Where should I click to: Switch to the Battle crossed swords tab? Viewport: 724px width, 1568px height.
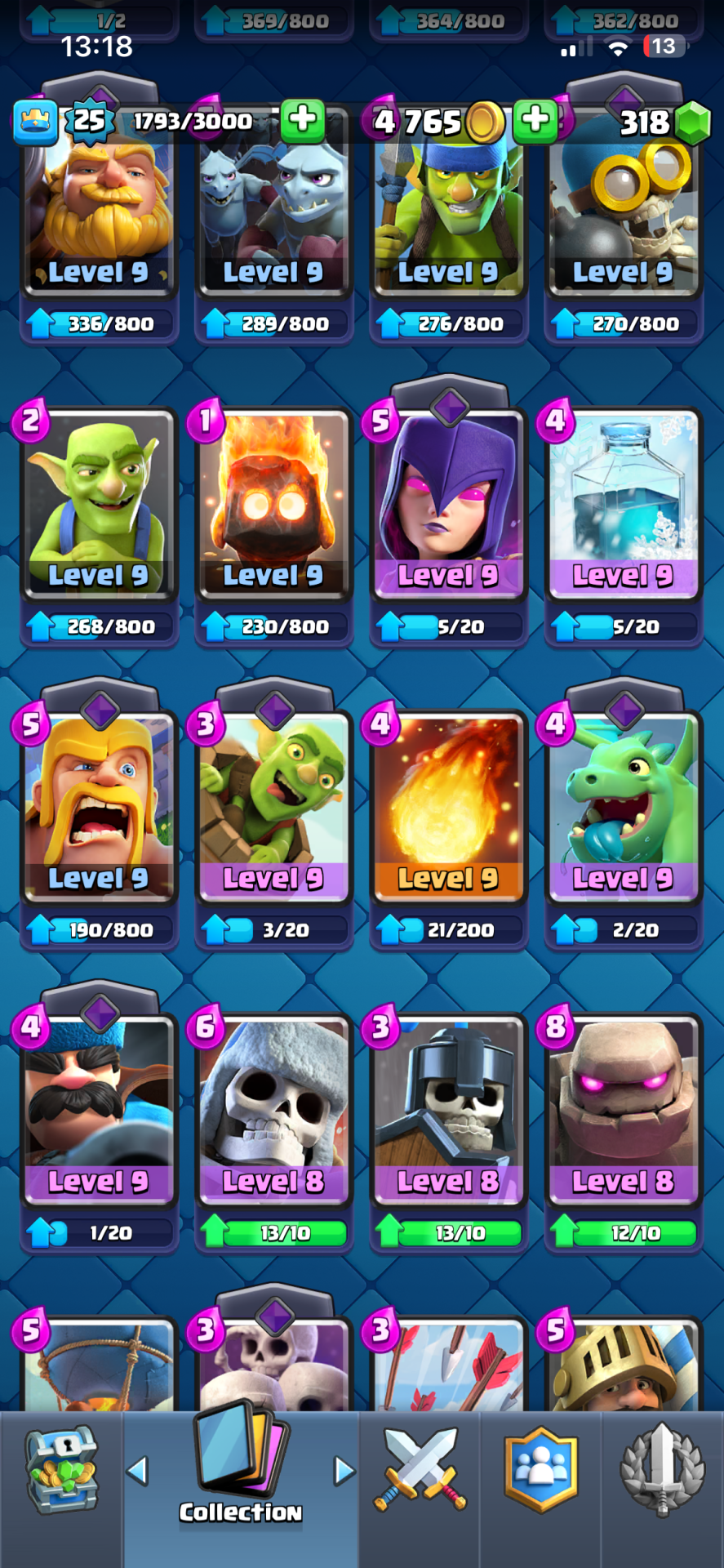(420, 1470)
